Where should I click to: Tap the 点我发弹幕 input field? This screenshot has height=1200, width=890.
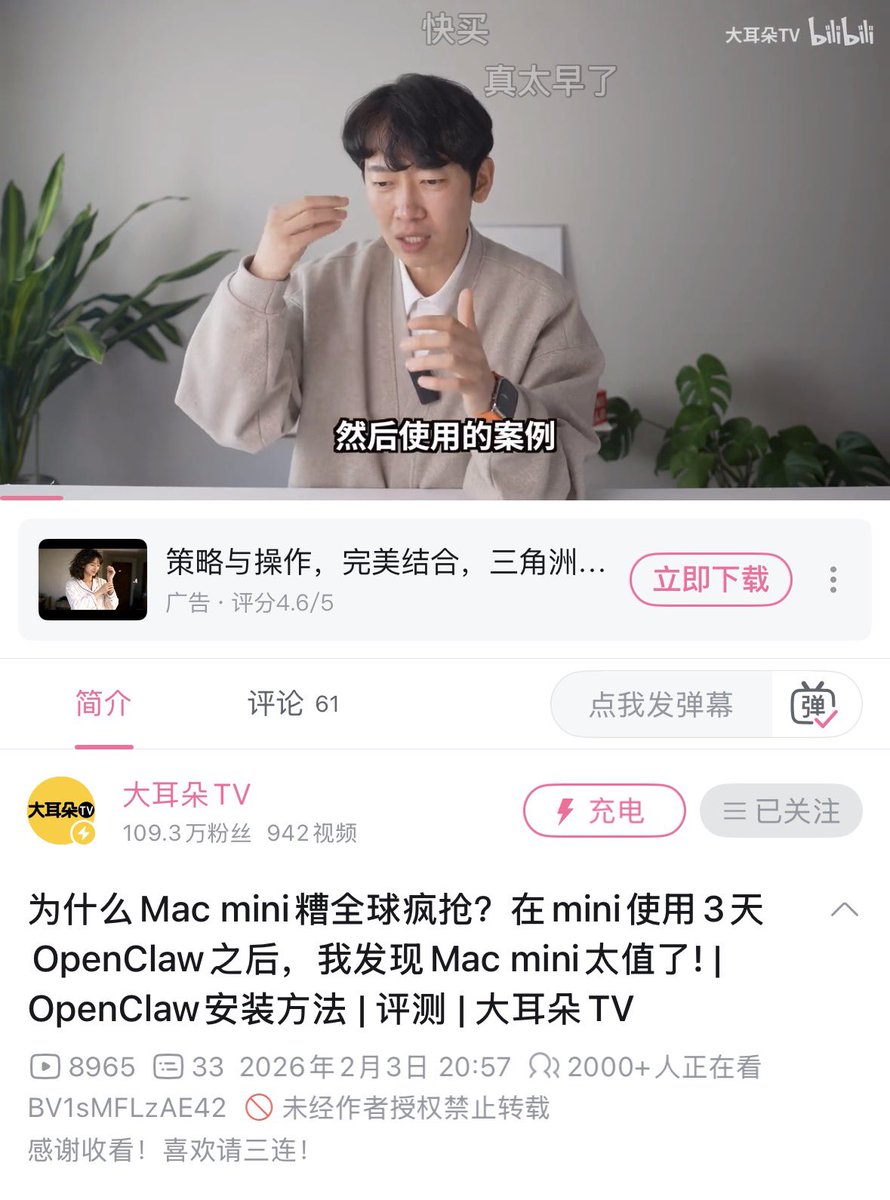(x=661, y=704)
